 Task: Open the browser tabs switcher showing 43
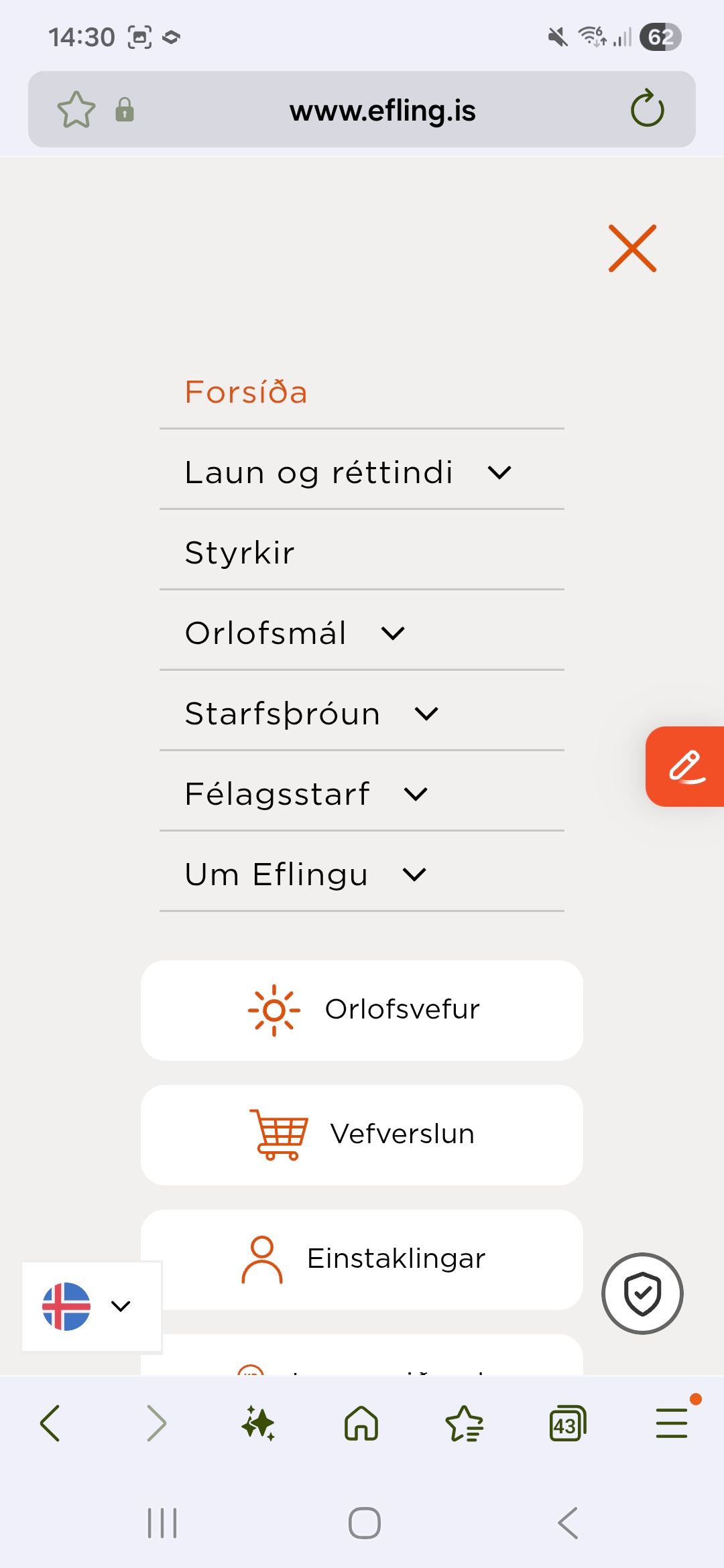point(567,1423)
